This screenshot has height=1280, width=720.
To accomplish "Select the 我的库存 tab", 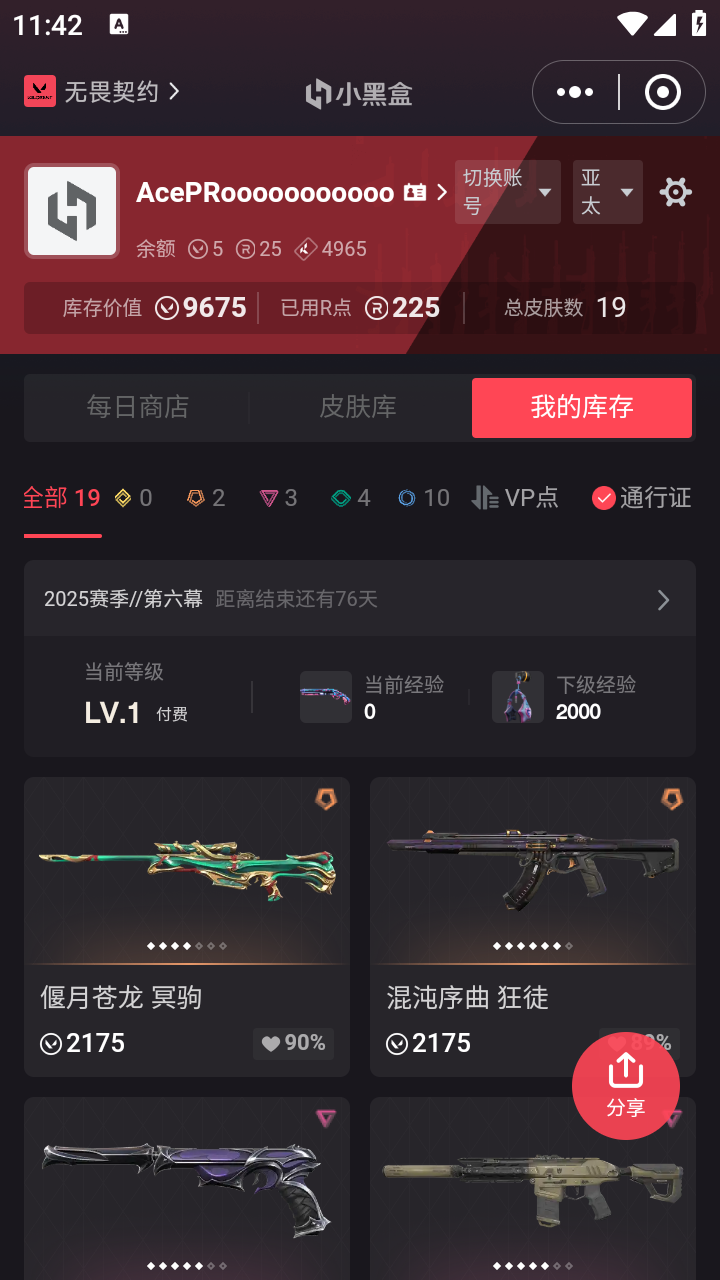I will (582, 407).
